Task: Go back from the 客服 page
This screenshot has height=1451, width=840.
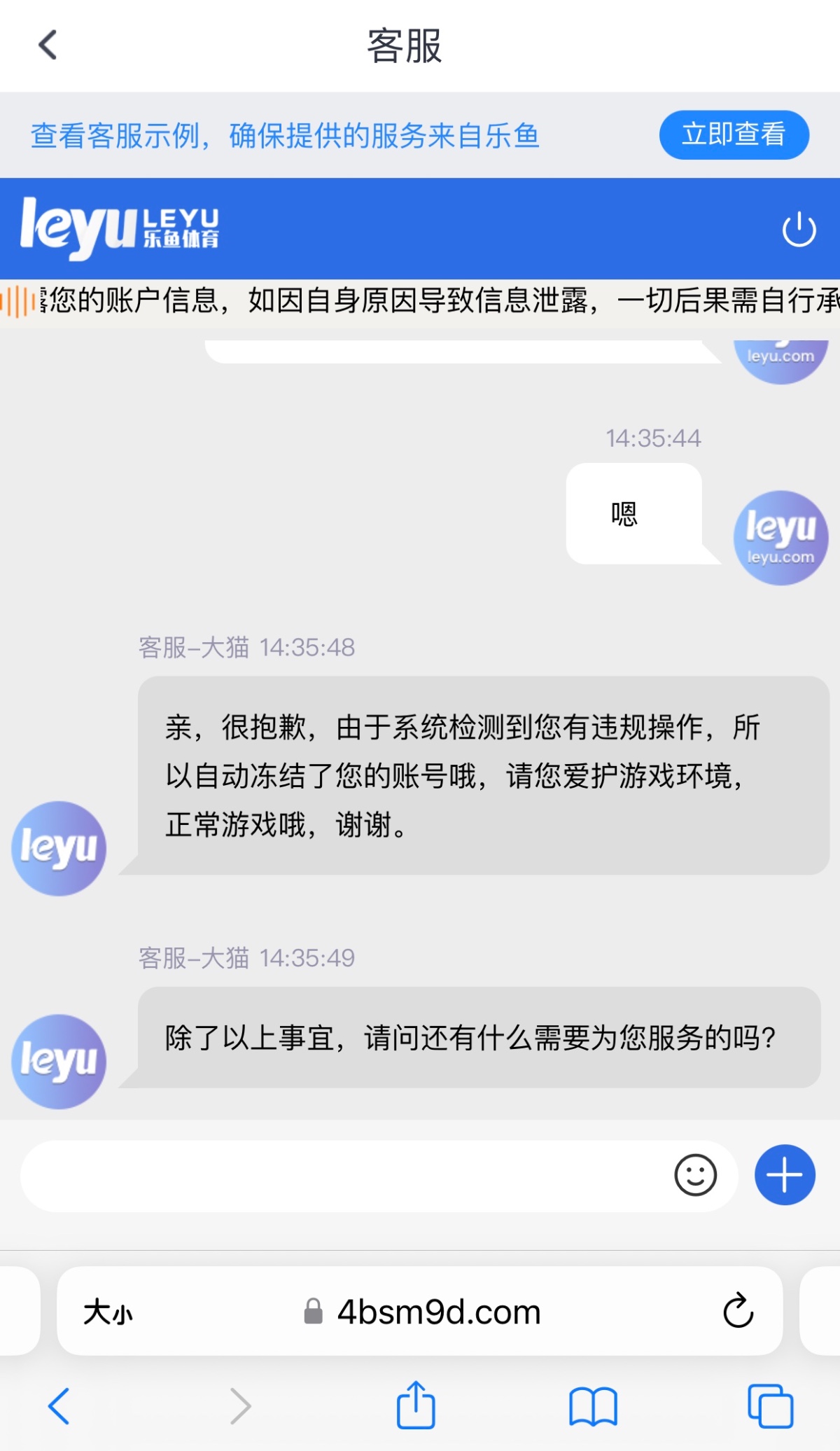Action: (x=48, y=46)
